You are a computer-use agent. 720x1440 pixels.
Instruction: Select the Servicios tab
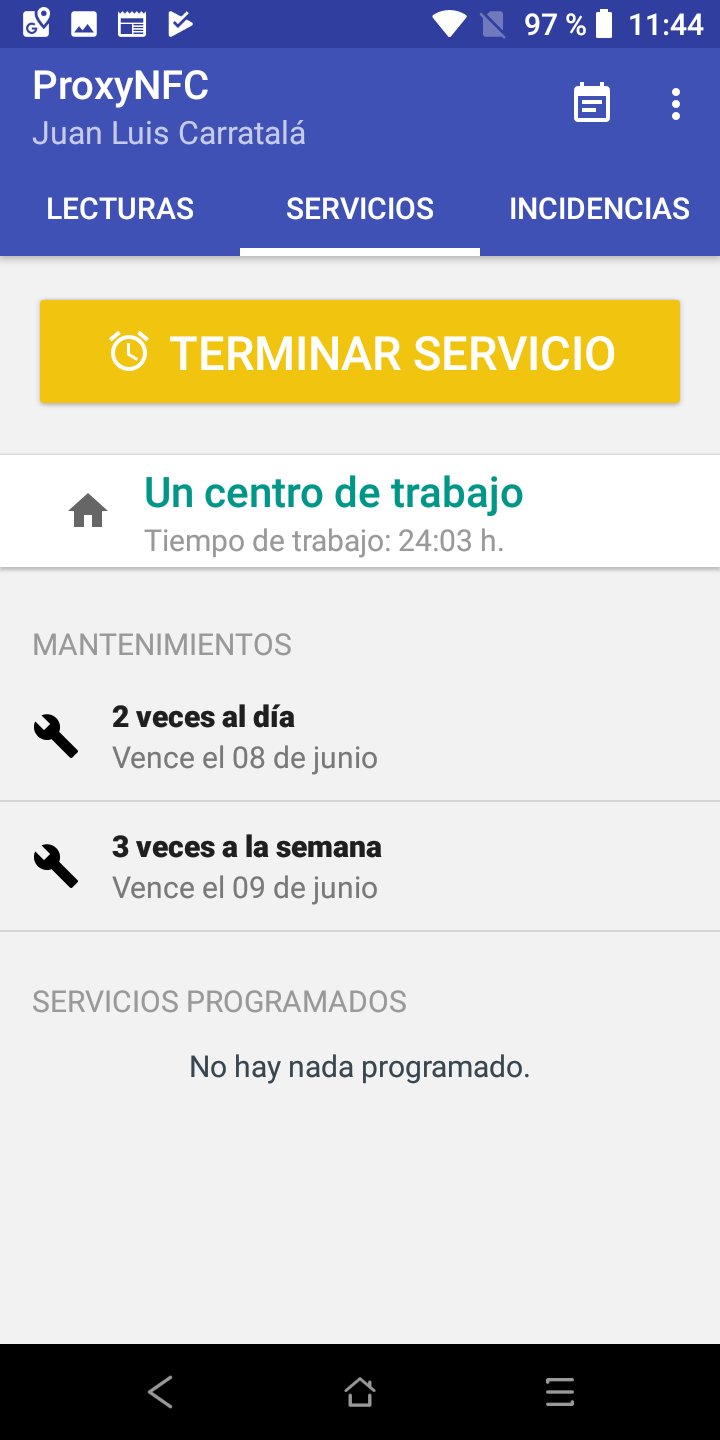360,209
